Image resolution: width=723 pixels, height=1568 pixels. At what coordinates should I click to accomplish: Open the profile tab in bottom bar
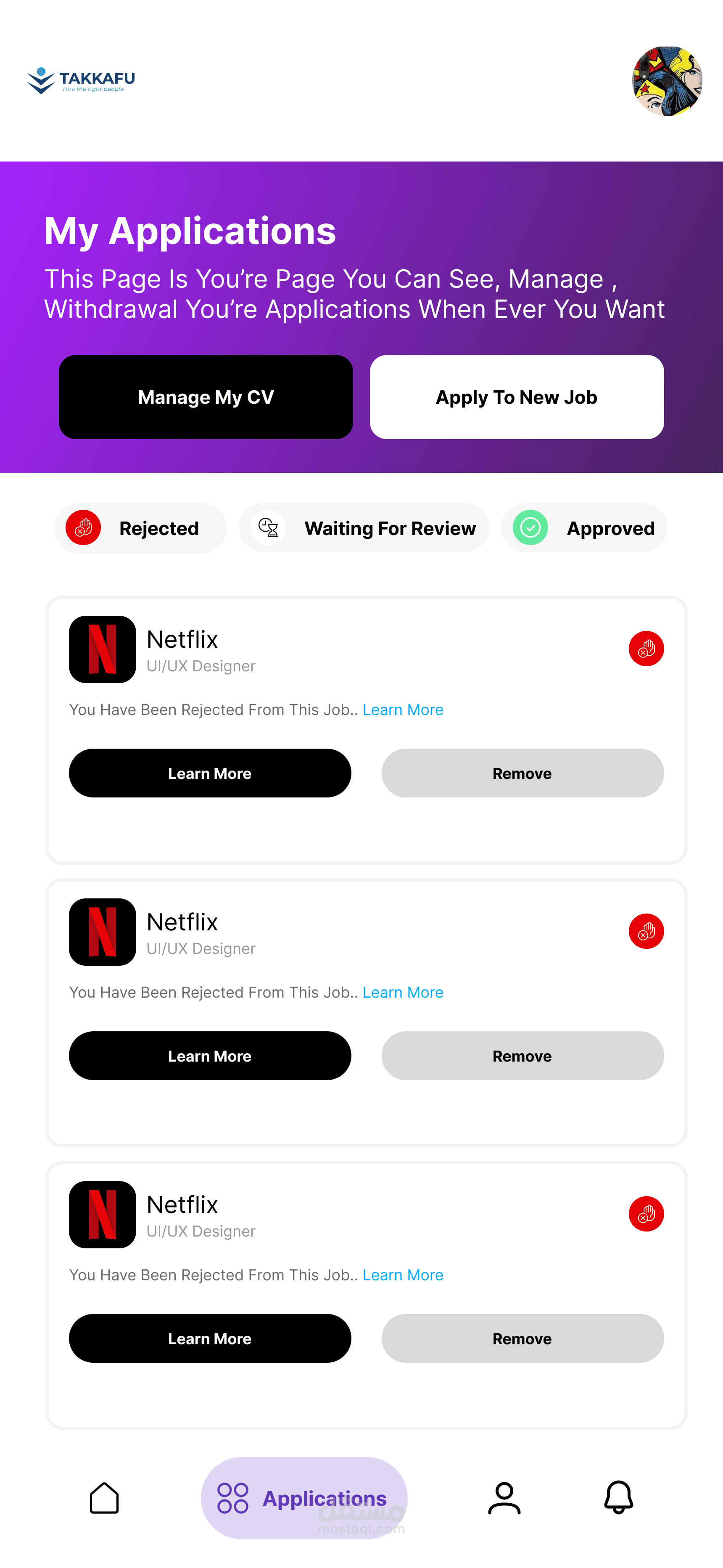[504, 1497]
